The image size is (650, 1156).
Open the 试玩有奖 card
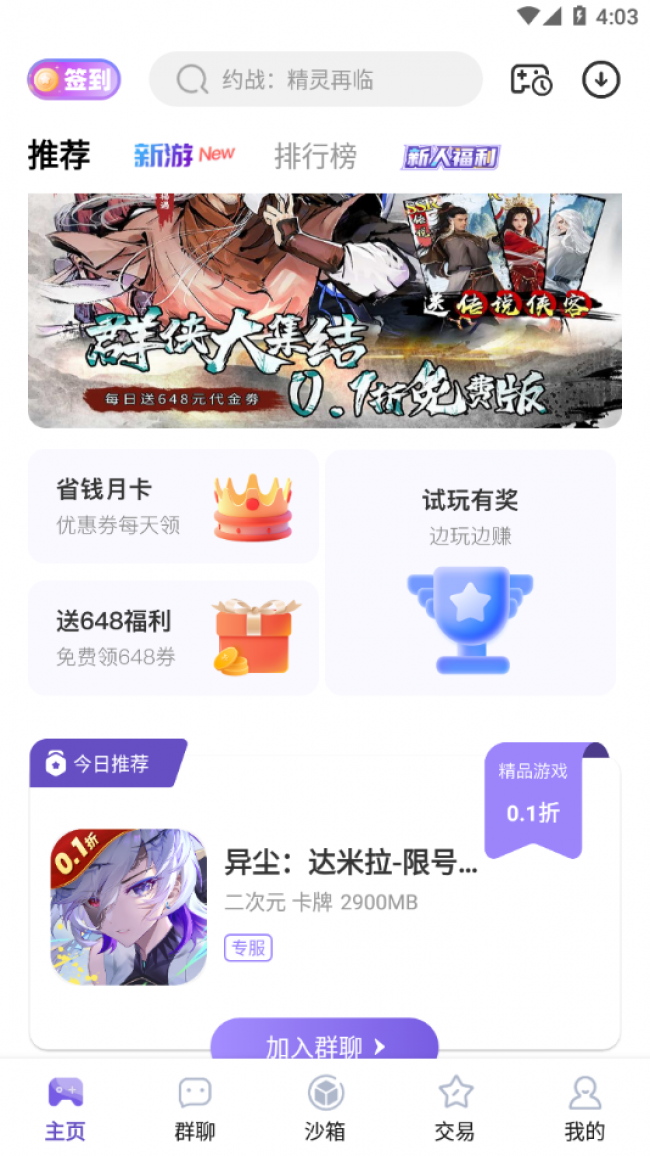click(x=470, y=572)
